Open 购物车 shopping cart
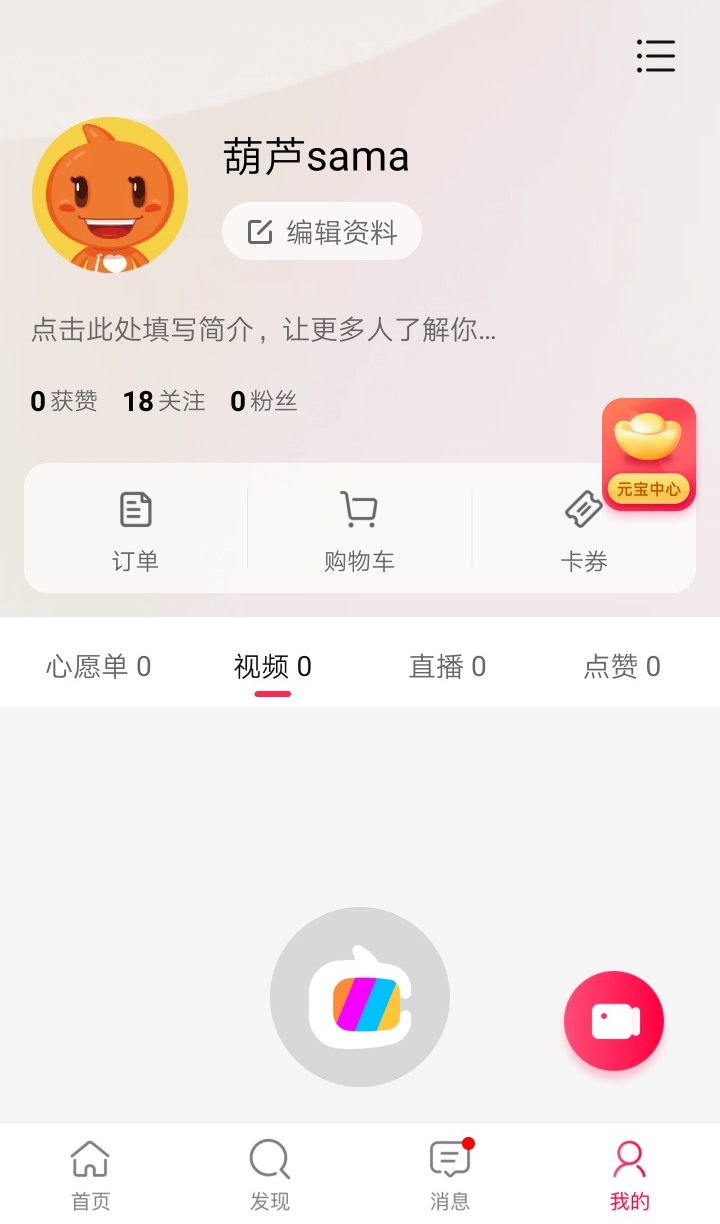Viewport: 720px width, 1224px height. click(x=359, y=530)
